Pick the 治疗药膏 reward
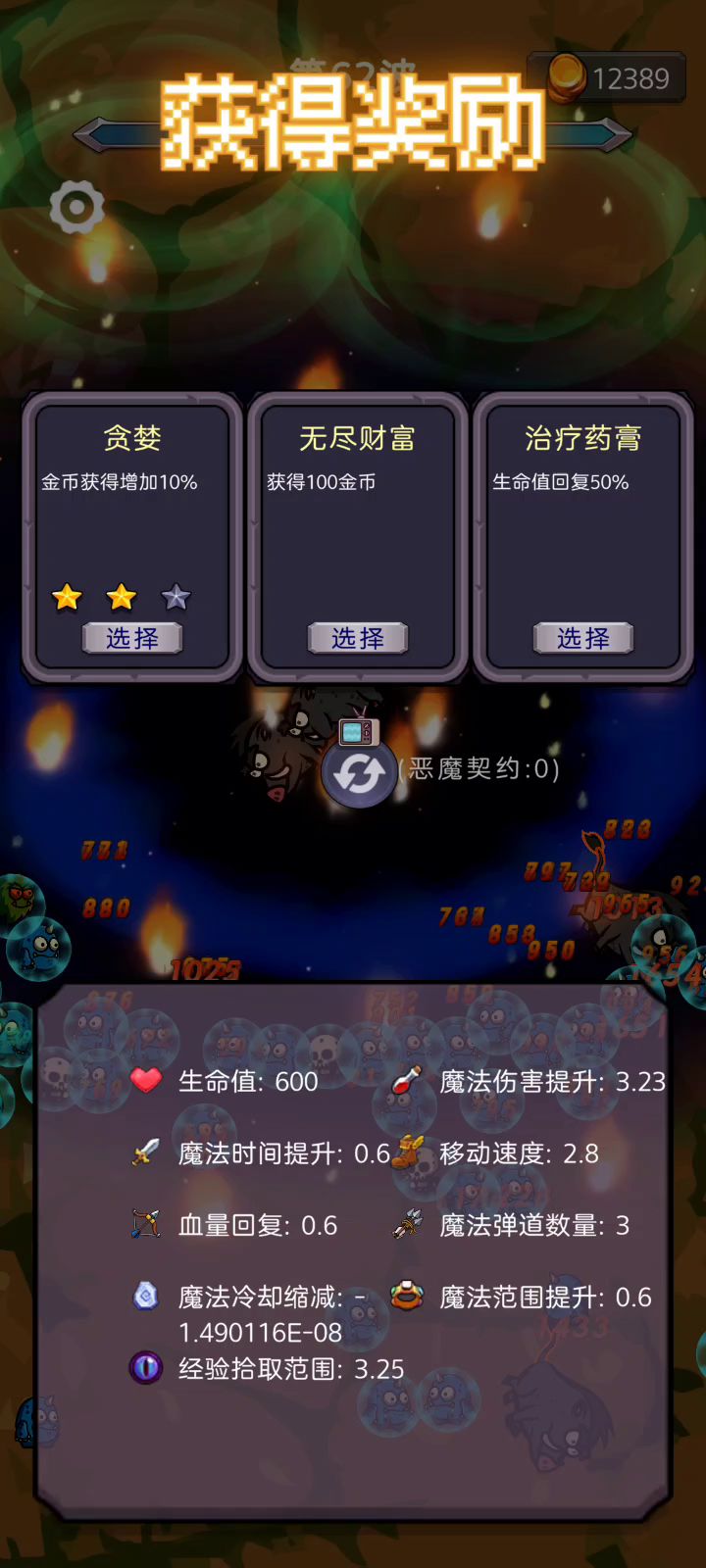This screenshot has height=1568, width=706. point(583,638)
